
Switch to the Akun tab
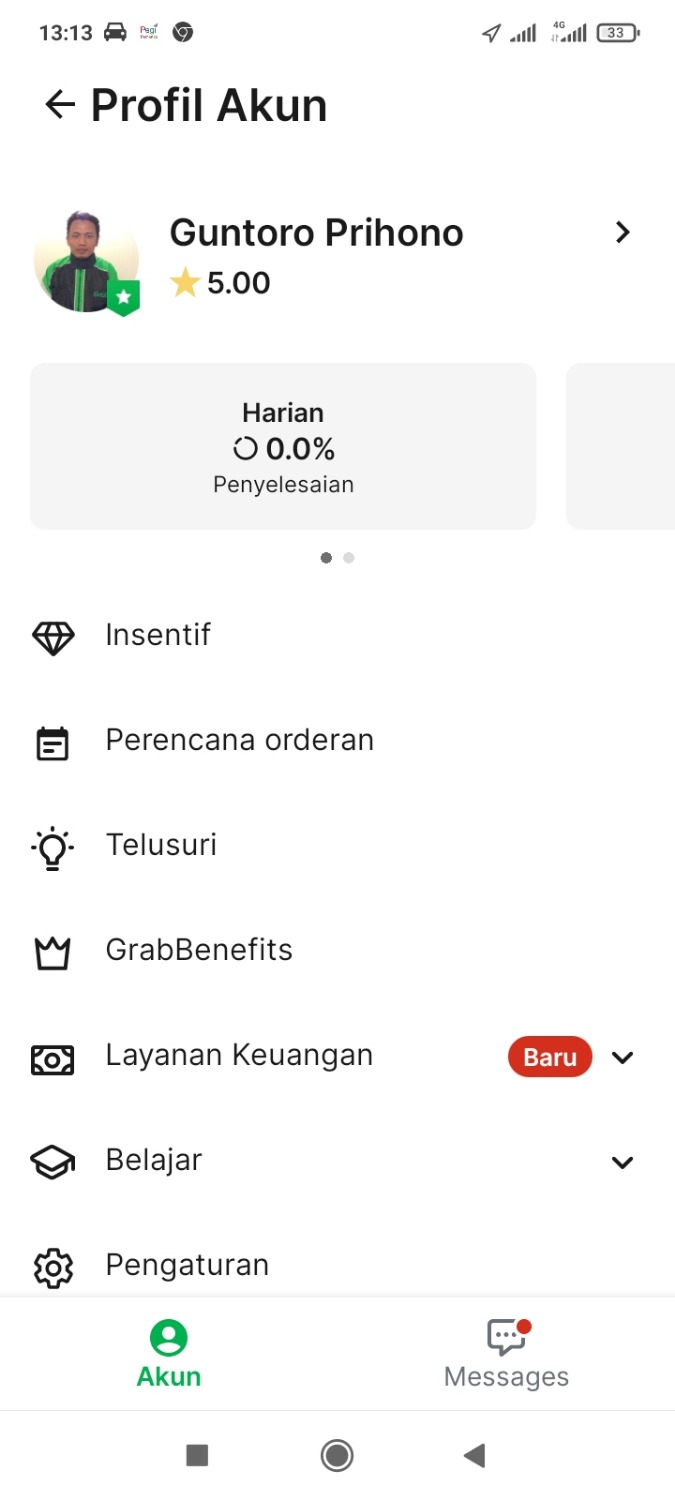point(169,1353)
